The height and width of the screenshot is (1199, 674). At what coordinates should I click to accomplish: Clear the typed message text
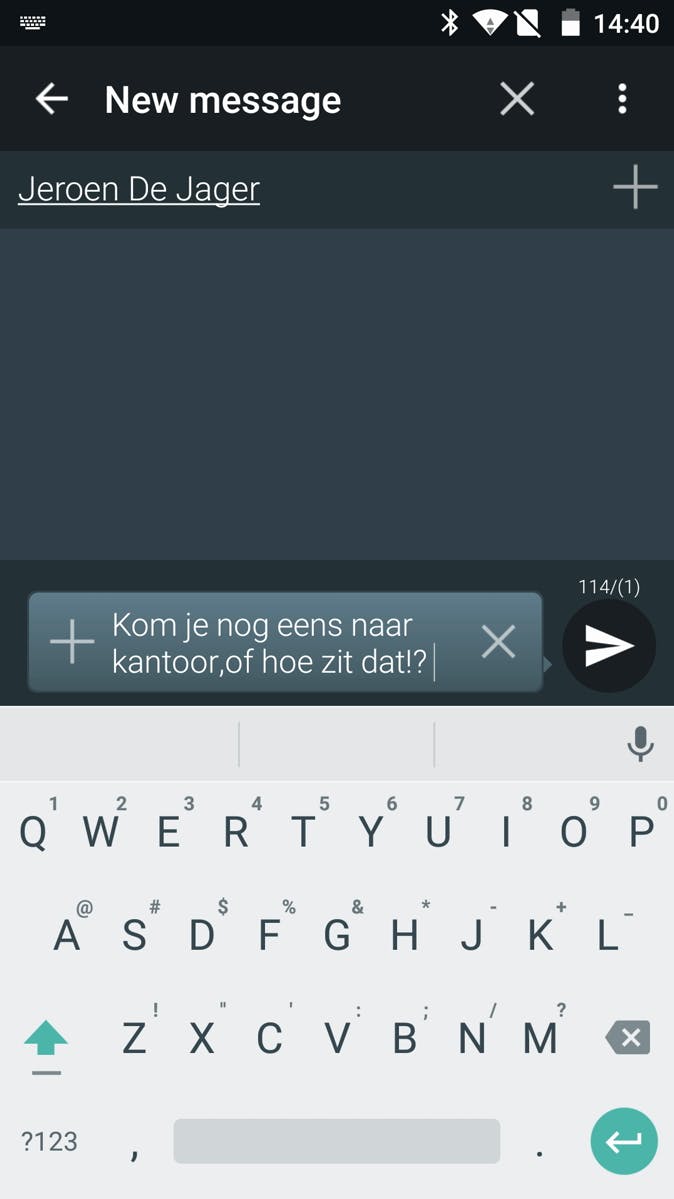[498, 642]
